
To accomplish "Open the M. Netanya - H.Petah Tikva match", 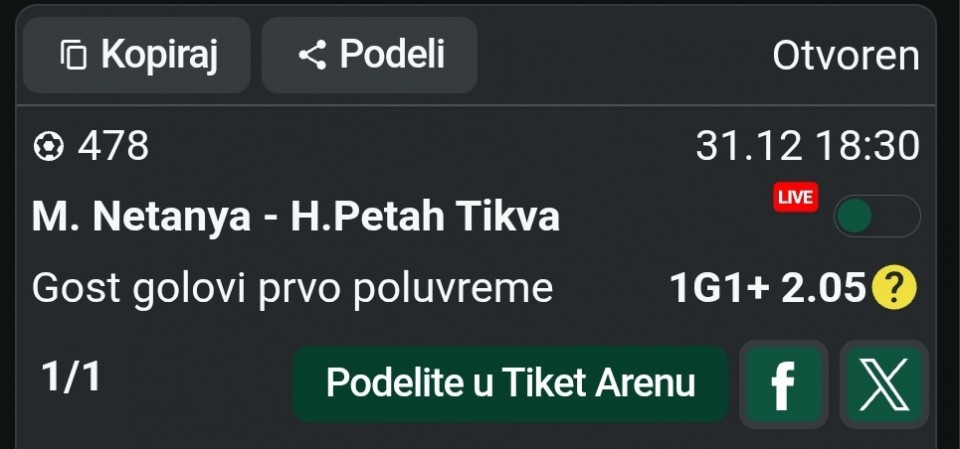I will pyautogui.click(x=296, y=217).
